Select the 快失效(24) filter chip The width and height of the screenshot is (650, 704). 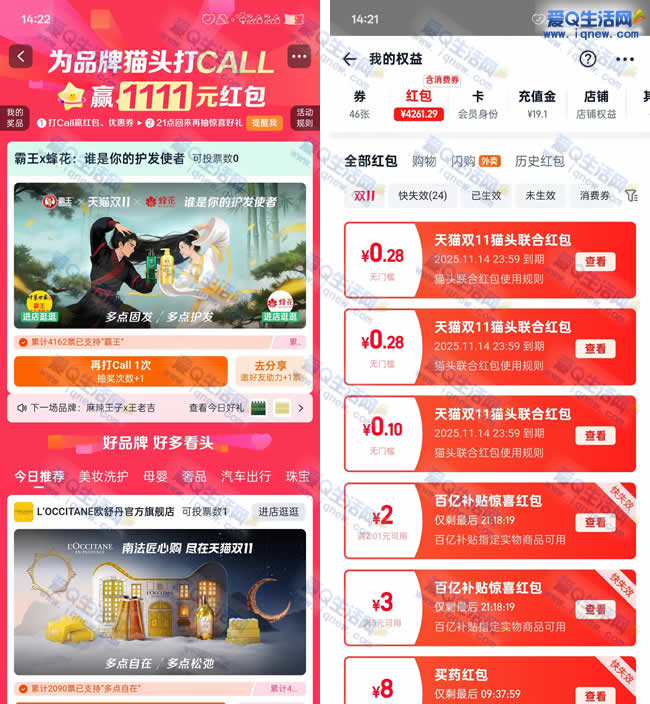coord(422,196)
